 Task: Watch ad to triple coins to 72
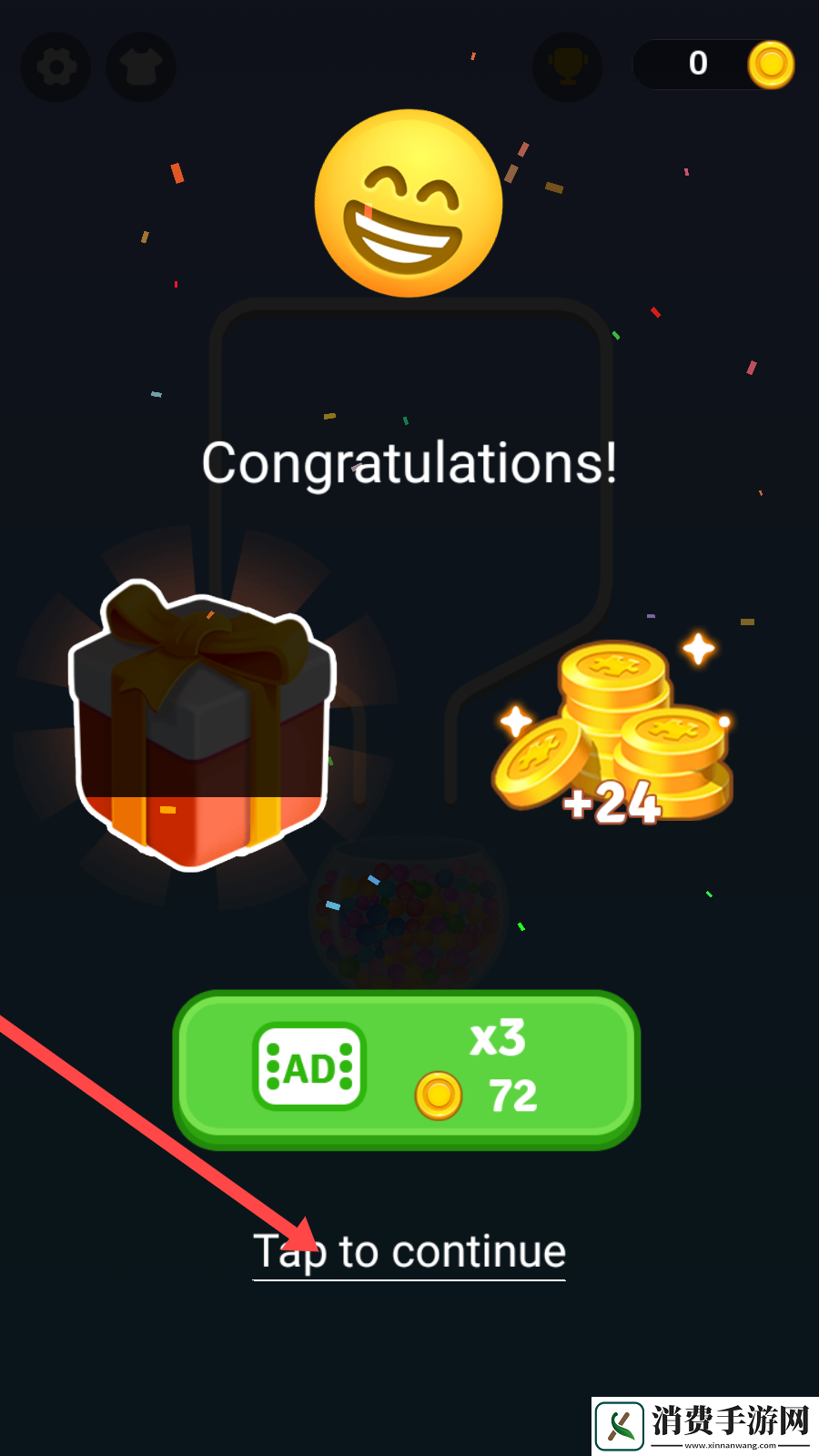click(x=406, y=1068)
